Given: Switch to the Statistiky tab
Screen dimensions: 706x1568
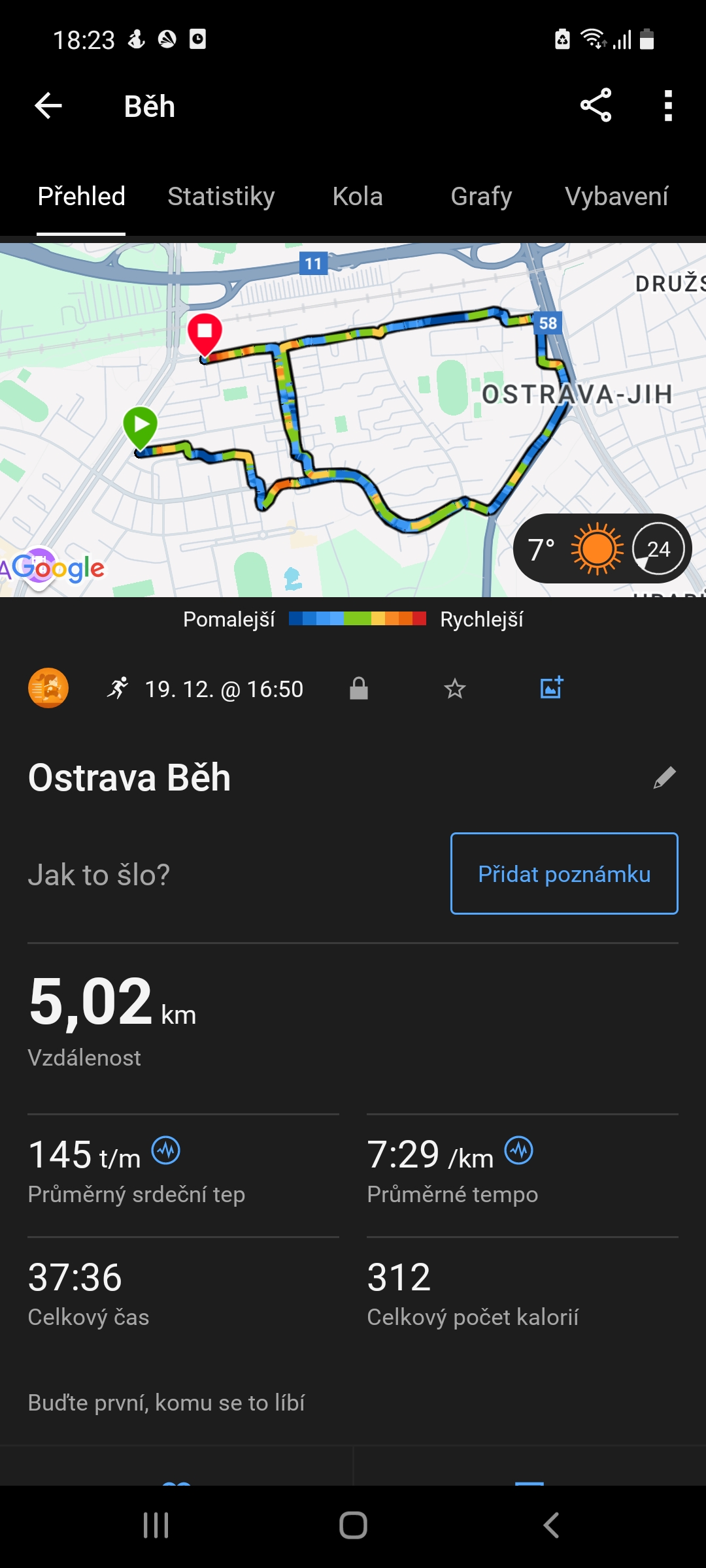Looking at the screenshot, I should coord(221,197).
